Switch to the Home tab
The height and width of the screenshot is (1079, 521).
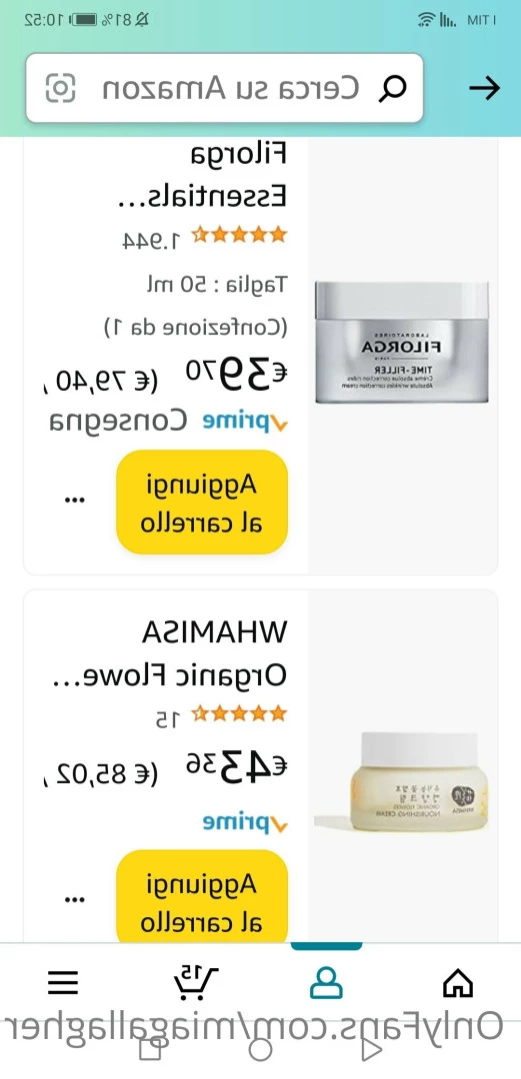(458, 983)
